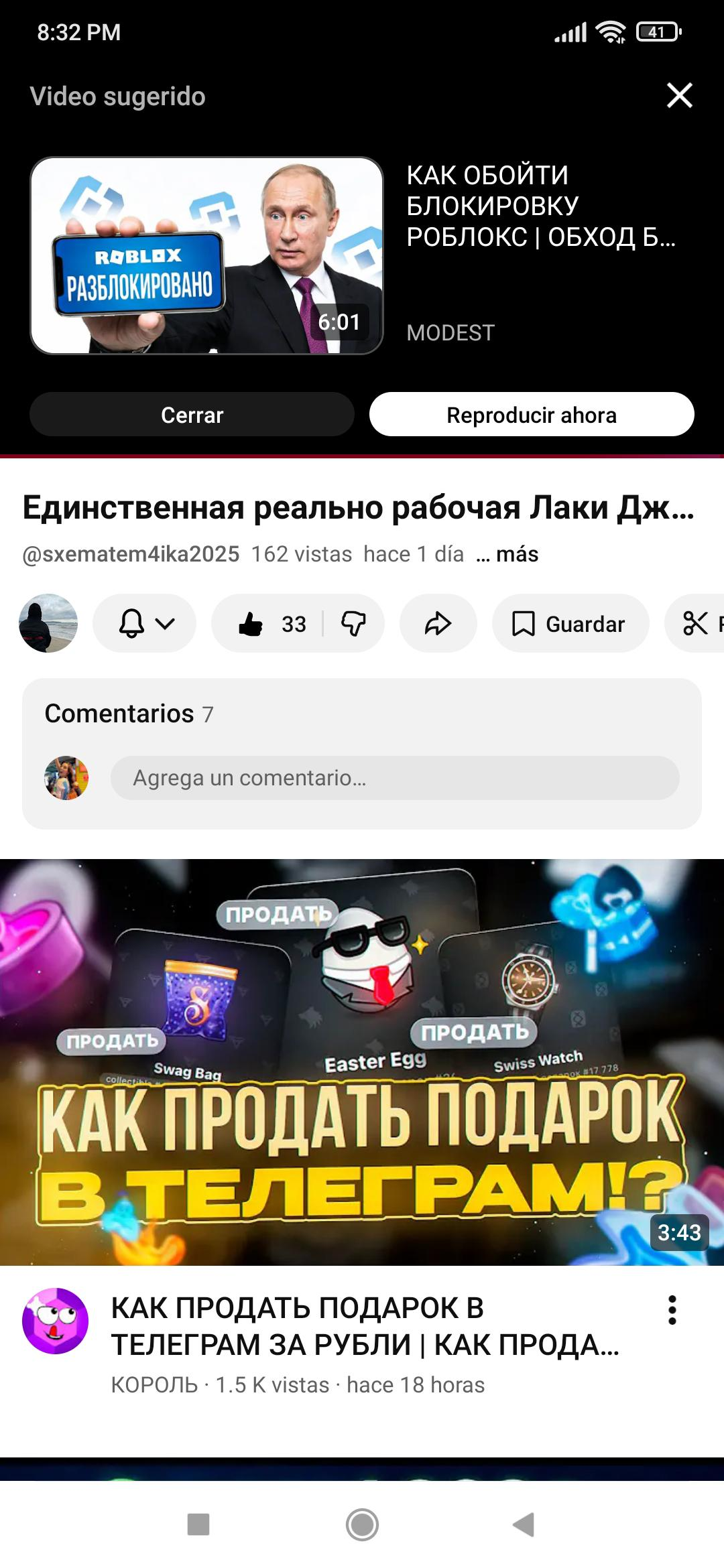Open the suggested Roblox video thumbnail
Viewport: 724px width, 1568px height.
[x=206, y=255]
